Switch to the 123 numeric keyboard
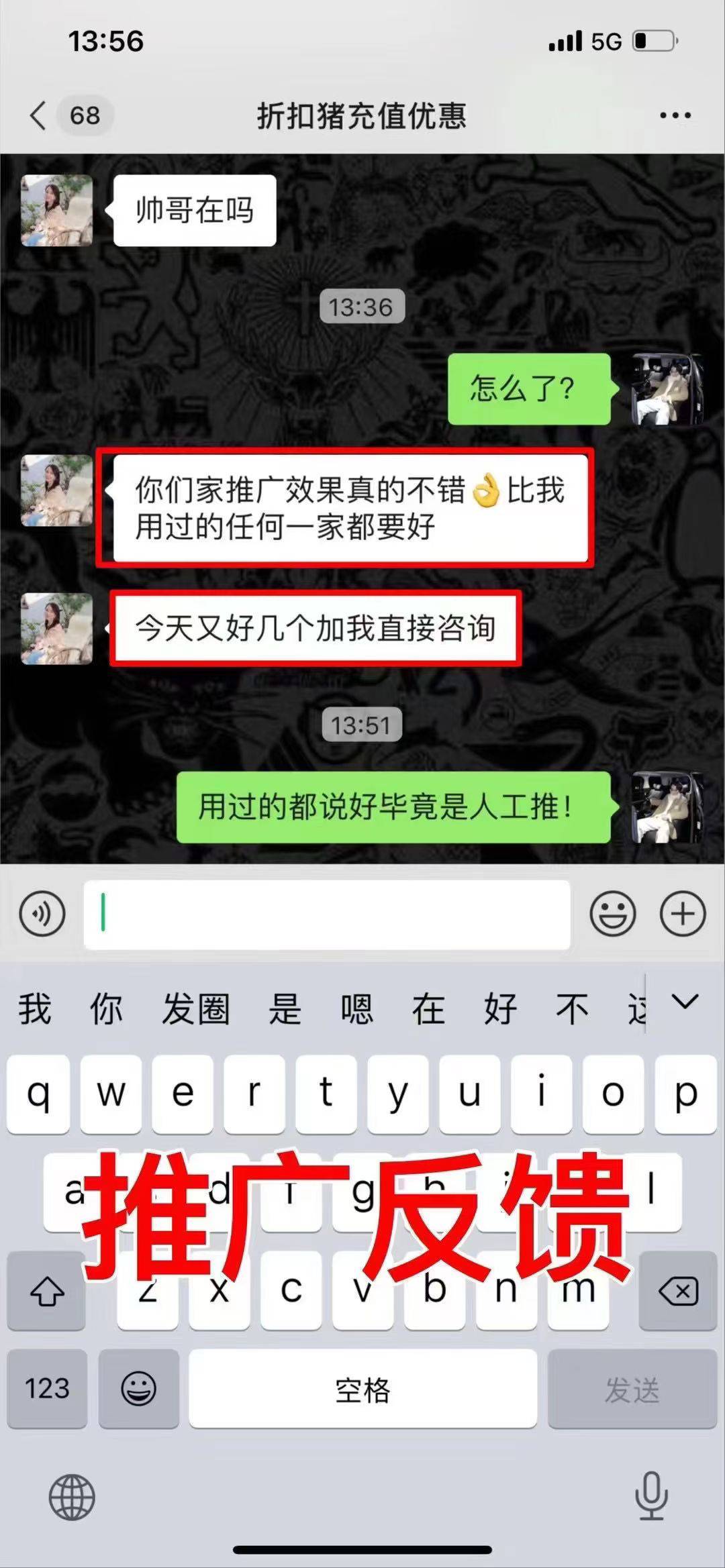The width and height of the screenshot is (725, 1568). (47, 1389)
